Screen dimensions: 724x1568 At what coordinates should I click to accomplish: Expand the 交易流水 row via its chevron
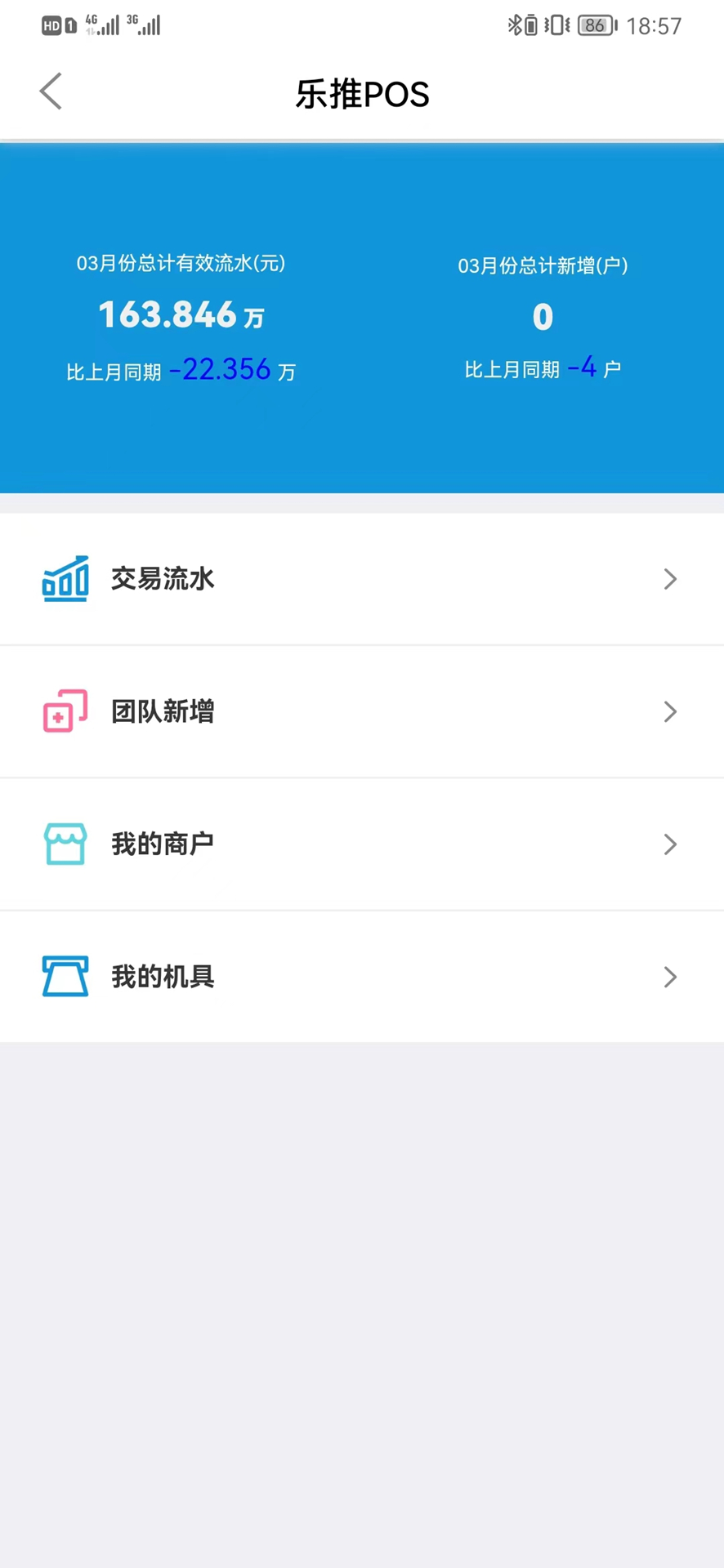pos(670,578)
